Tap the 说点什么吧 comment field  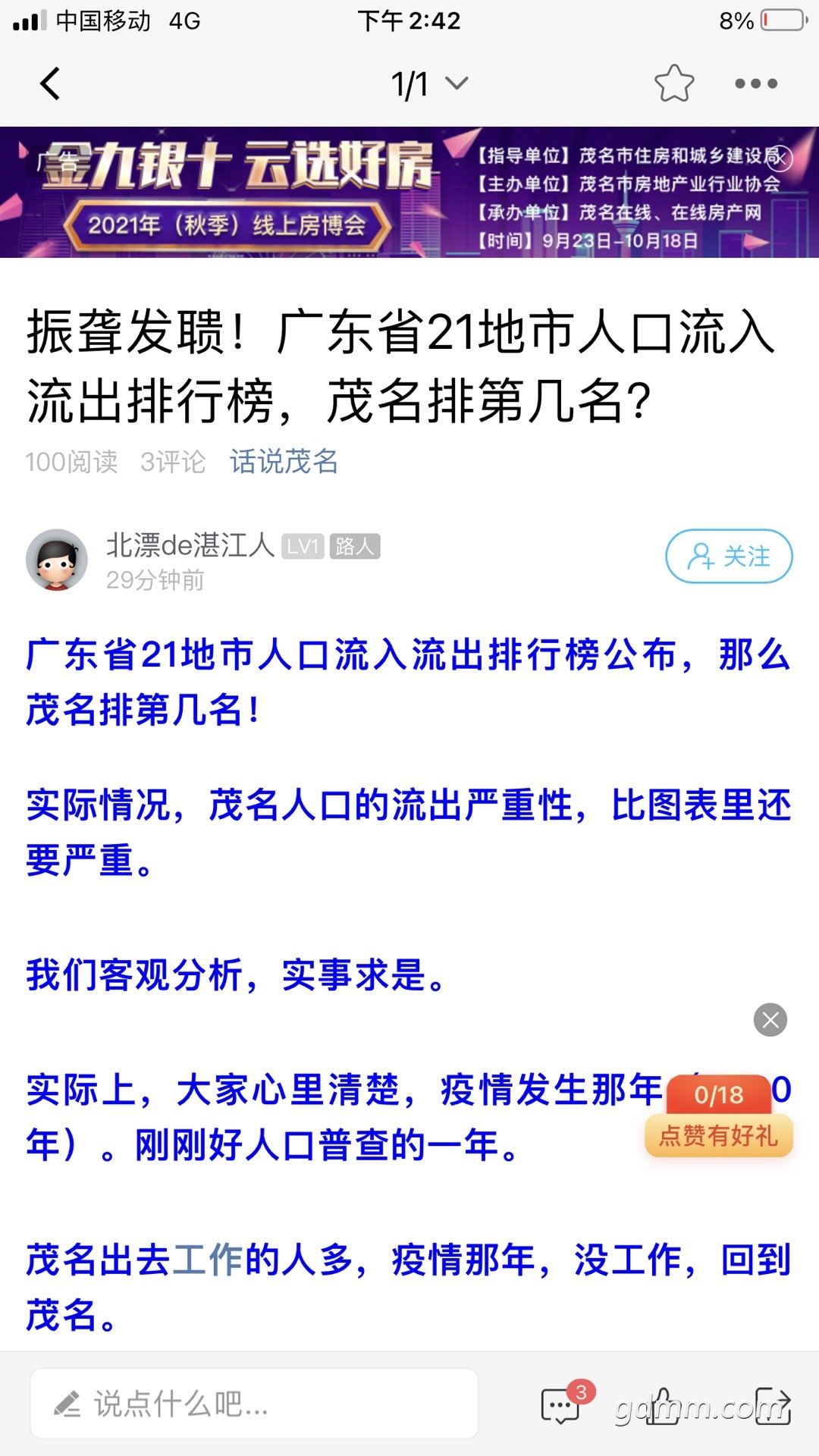point(254,1404)
